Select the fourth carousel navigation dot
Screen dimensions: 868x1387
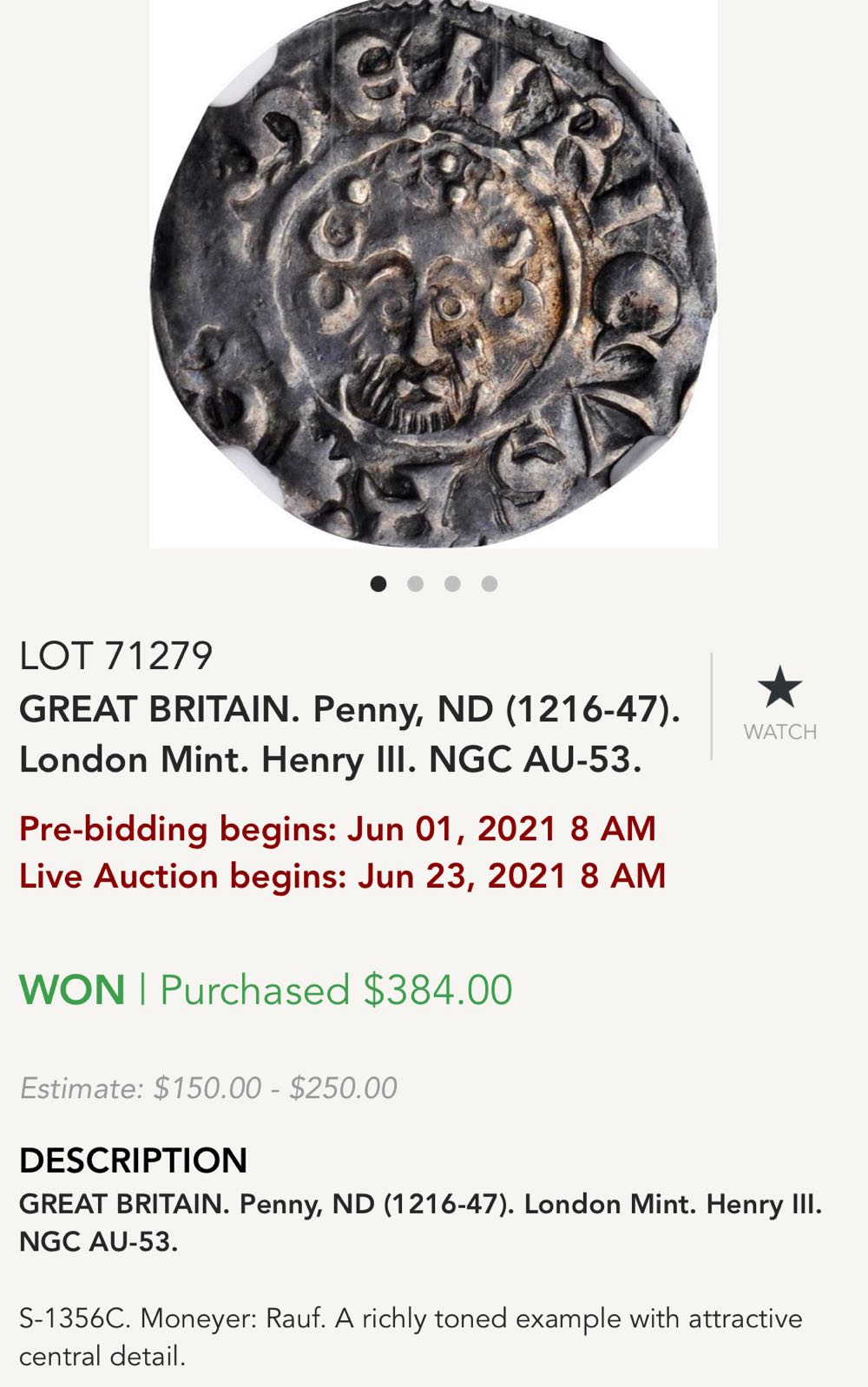coord(489,583)
